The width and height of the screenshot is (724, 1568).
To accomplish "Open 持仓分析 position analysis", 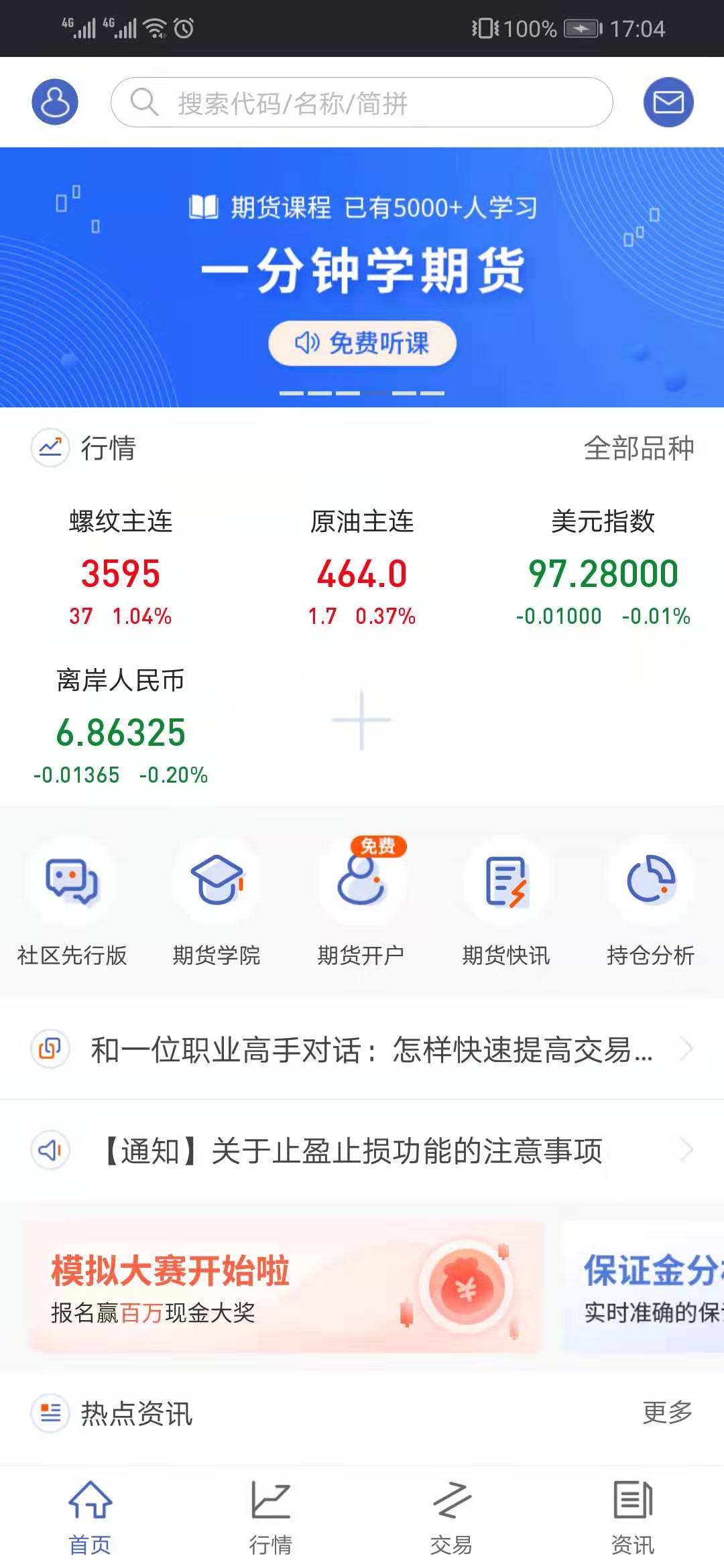I will 650,901.
